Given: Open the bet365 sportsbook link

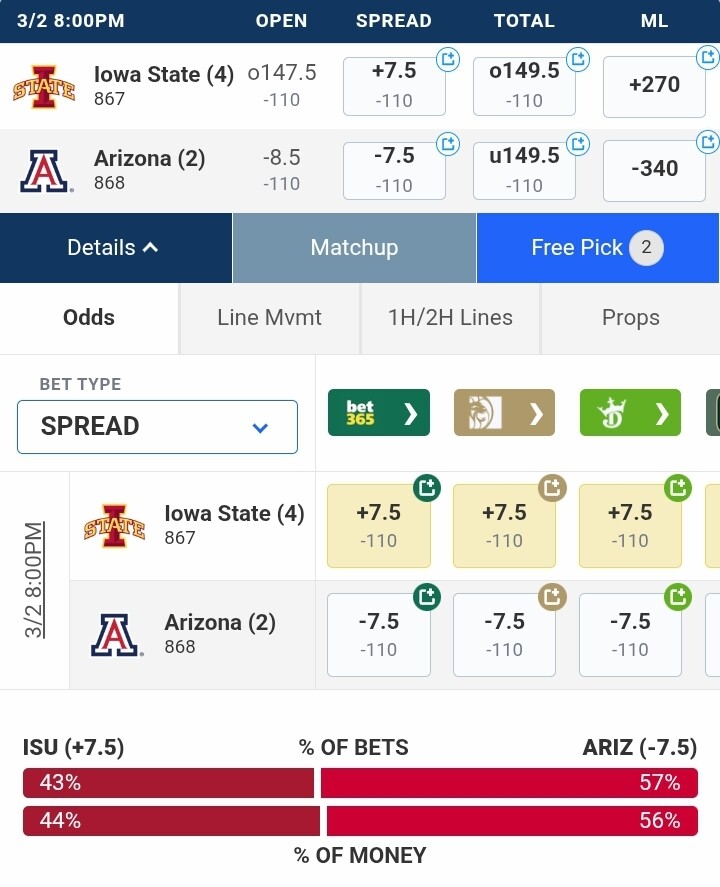Looking at the screenshot, I should click(379, 413).
